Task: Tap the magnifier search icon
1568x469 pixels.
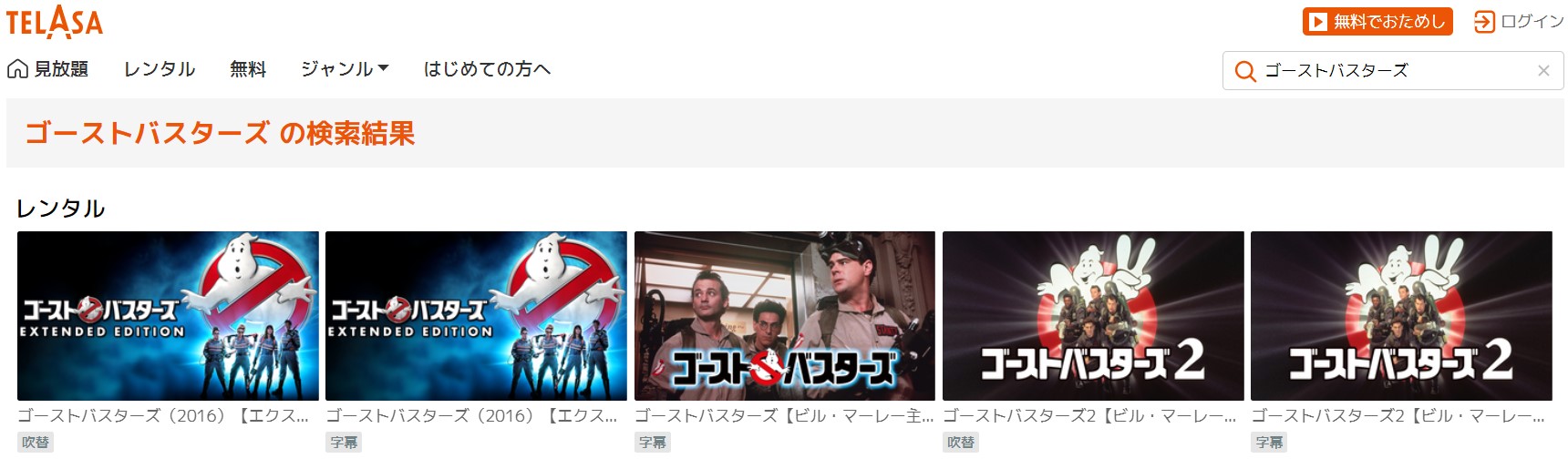Action: tap(1244, 71)
